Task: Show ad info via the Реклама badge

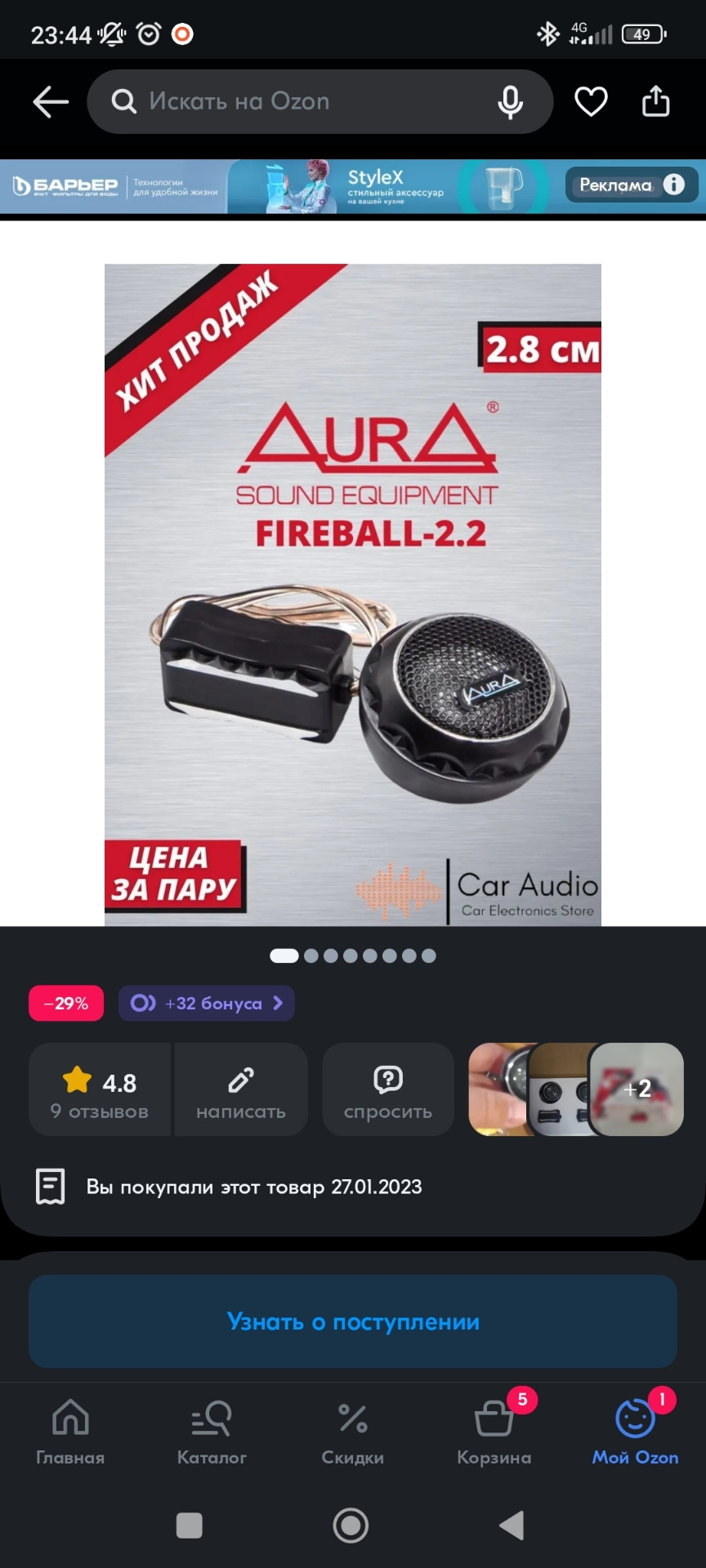Action: pyautogui.click(x=631, y=185)
